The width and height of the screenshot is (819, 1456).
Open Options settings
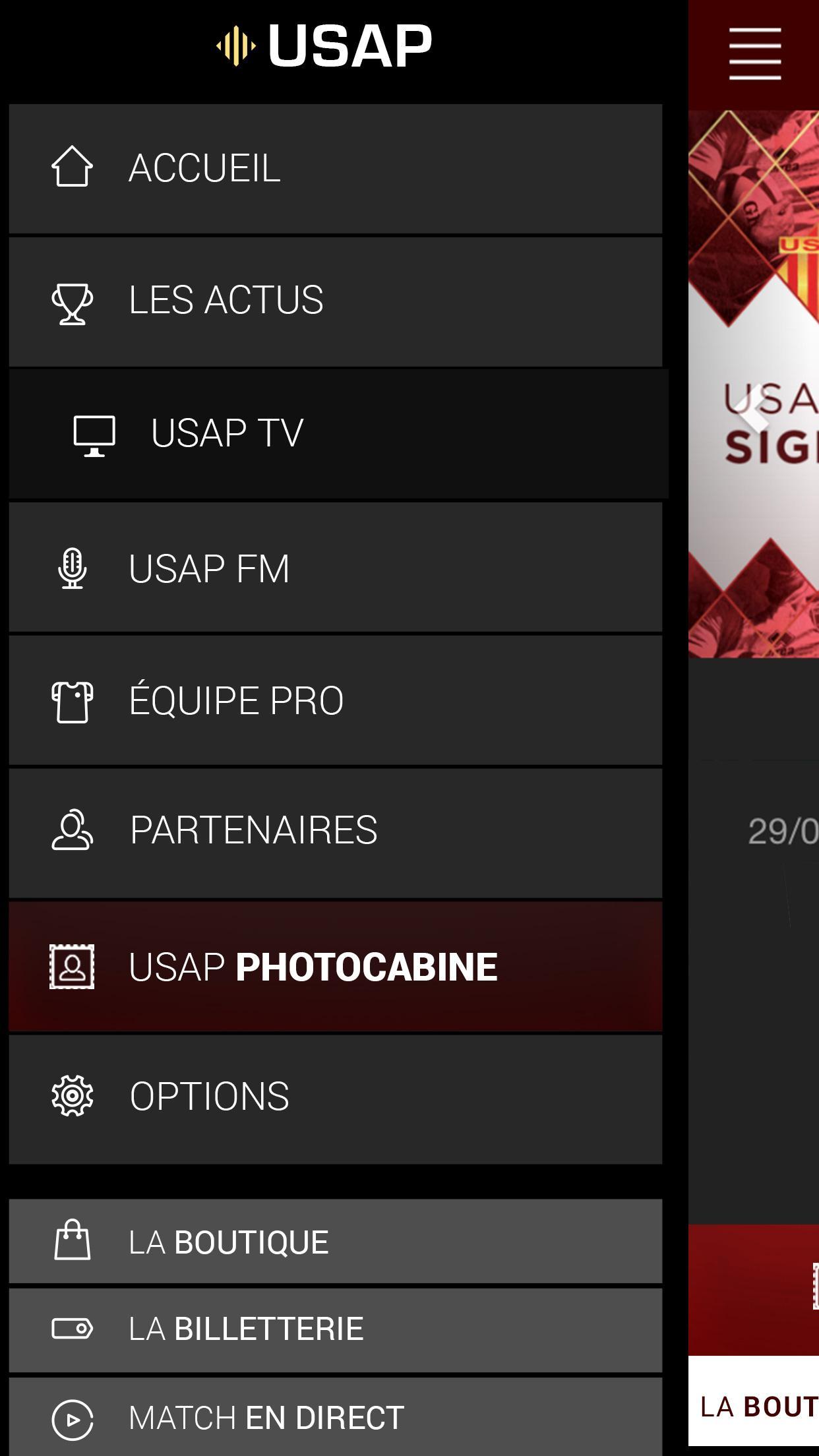[x=335, y=1097]
